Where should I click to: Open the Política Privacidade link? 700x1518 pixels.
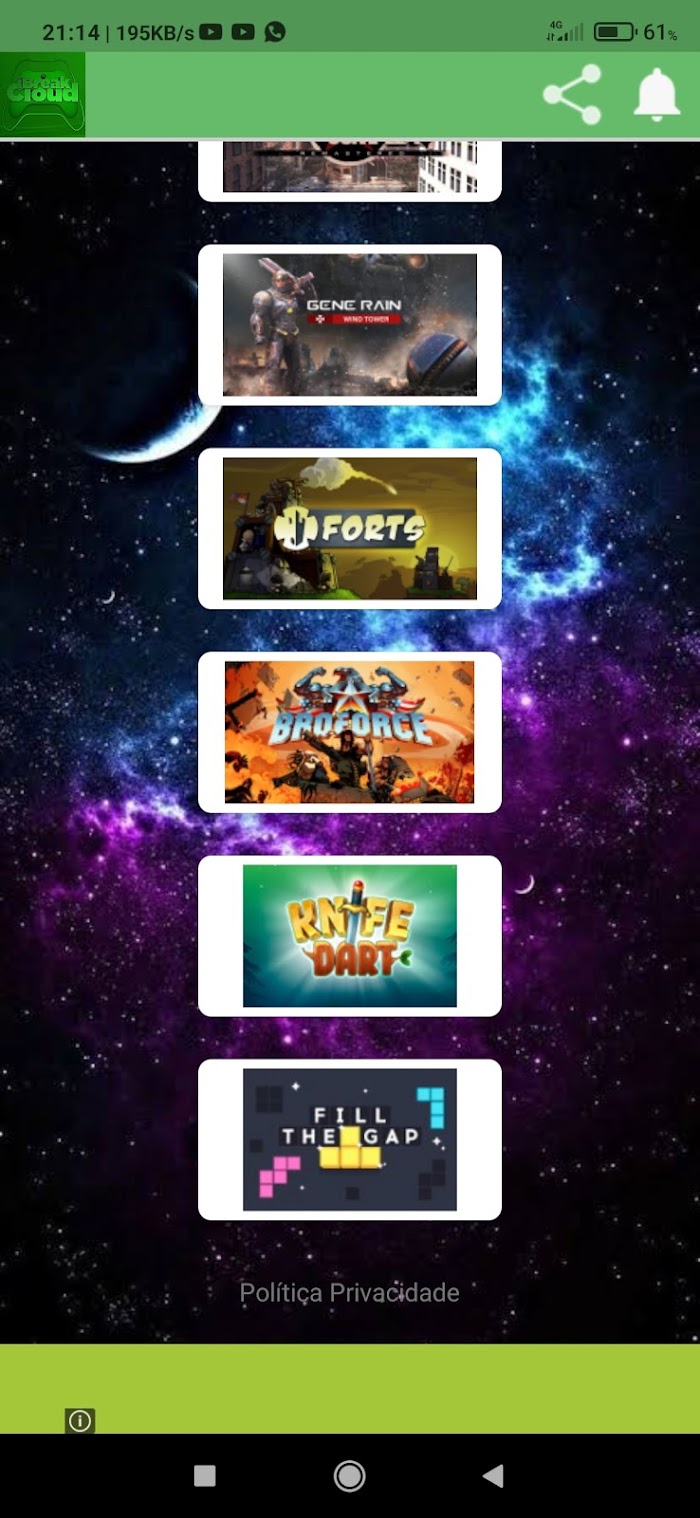[x=349, y=1293]
